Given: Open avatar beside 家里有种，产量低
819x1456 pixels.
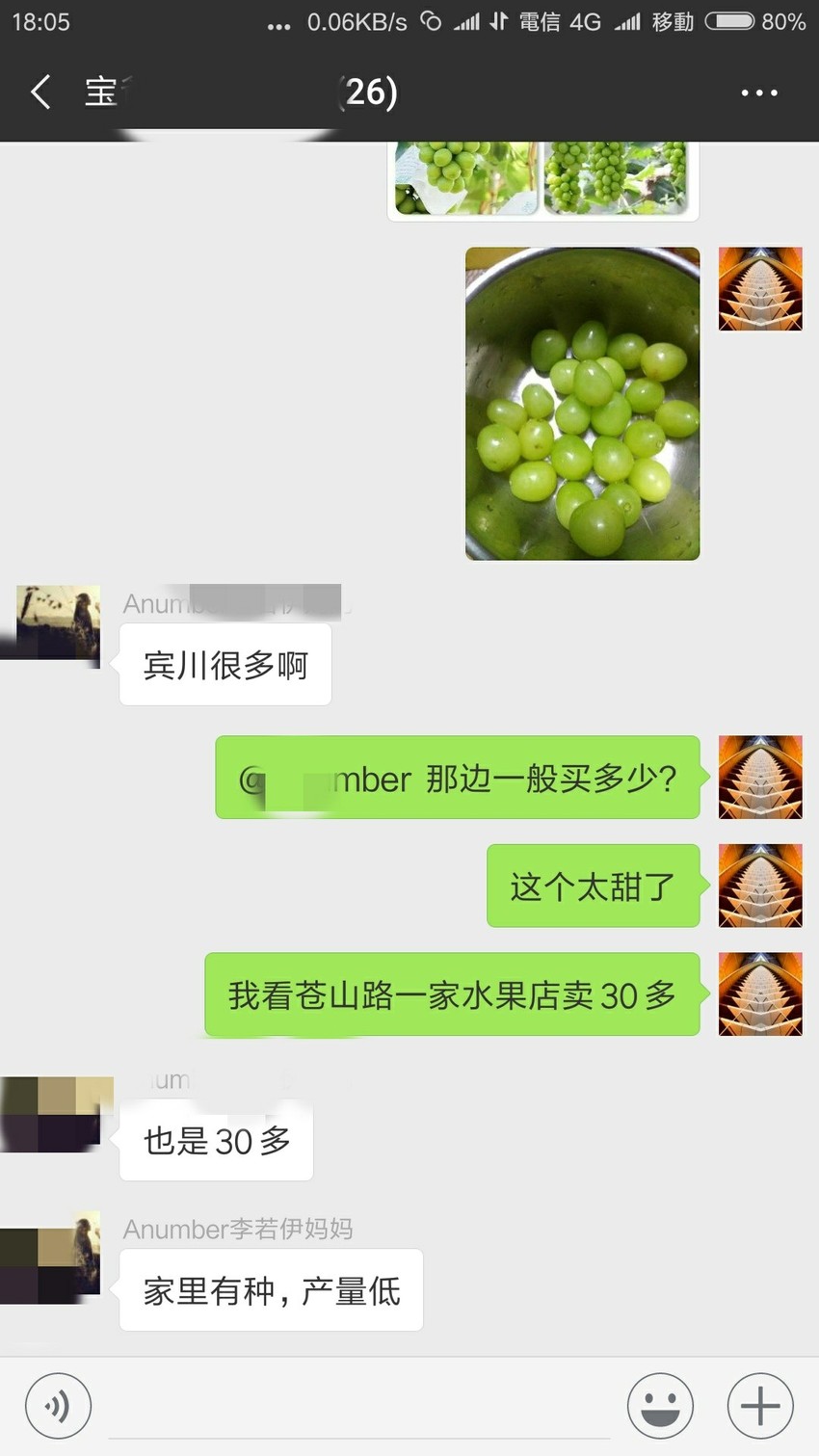Looking at the screenshot, I should click(58, 1255).
